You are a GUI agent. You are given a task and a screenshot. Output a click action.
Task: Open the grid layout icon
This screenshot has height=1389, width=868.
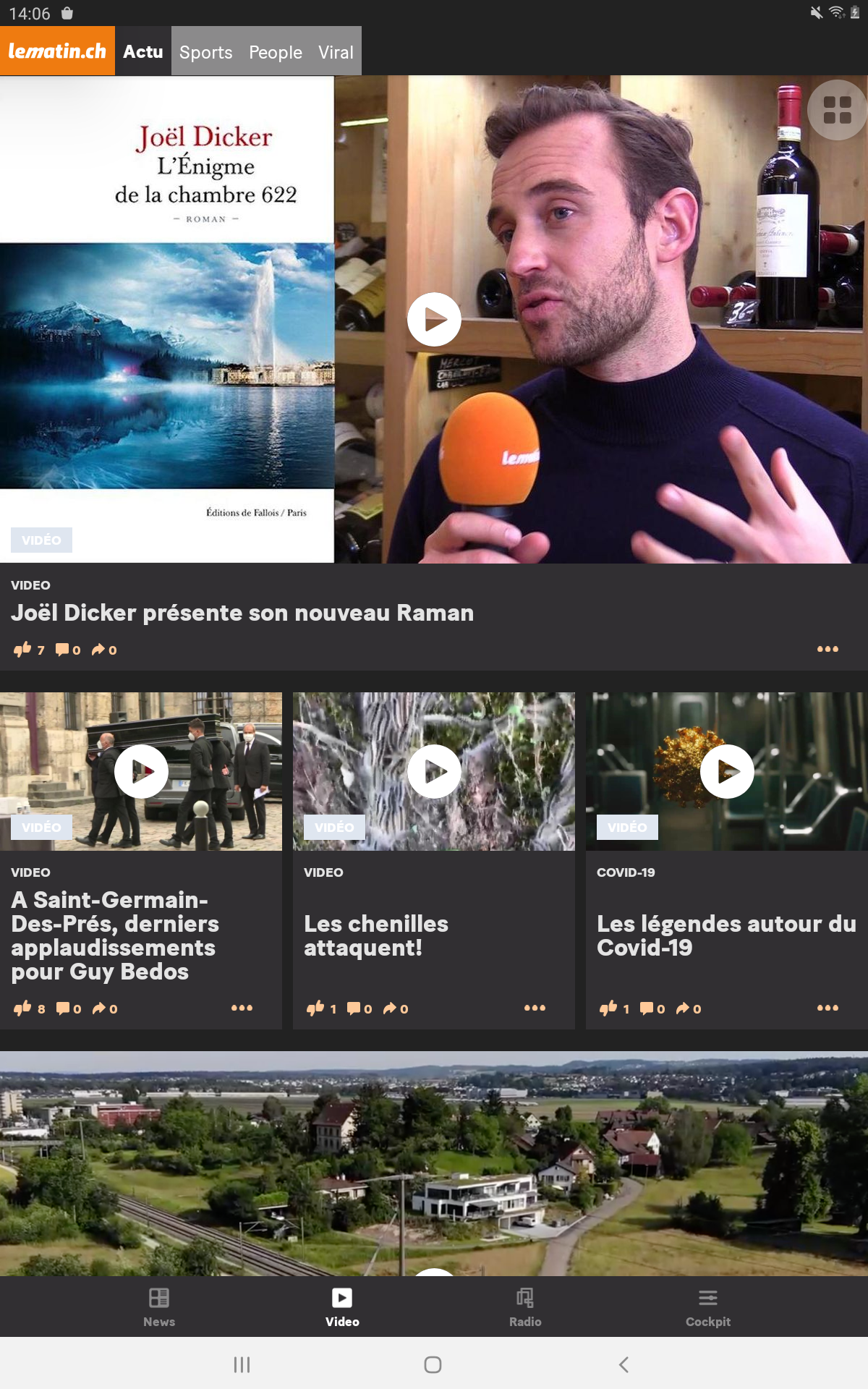coord(837,110)
